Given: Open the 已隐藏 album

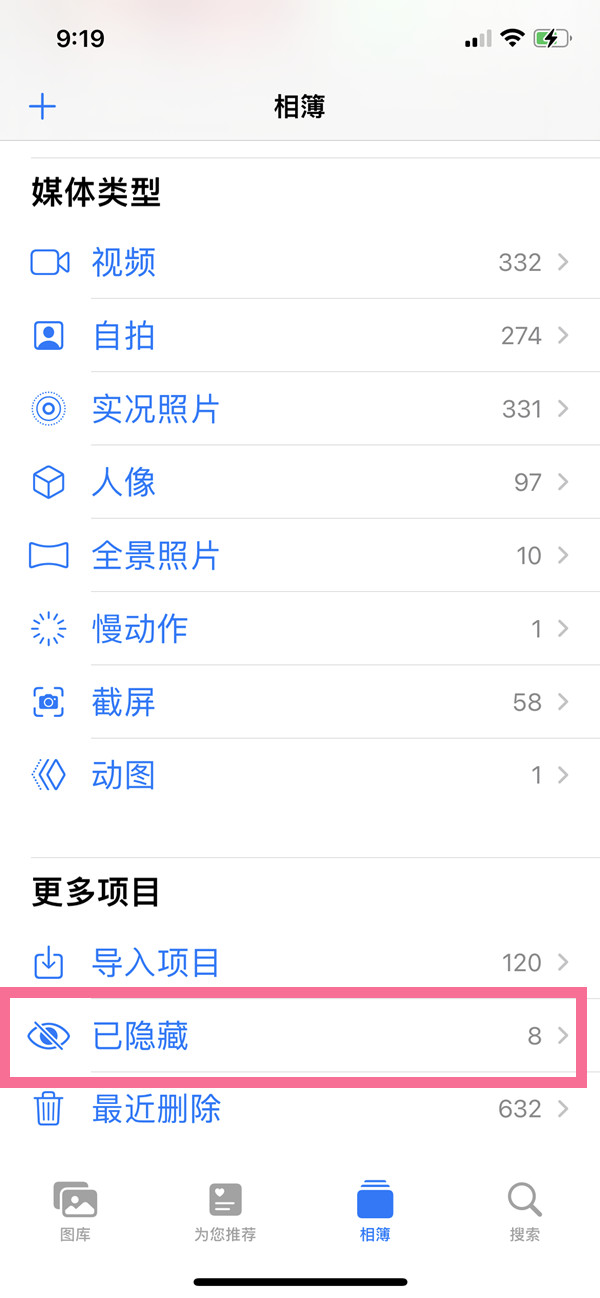Looking at the screenshot, I should click(300, 1036).
